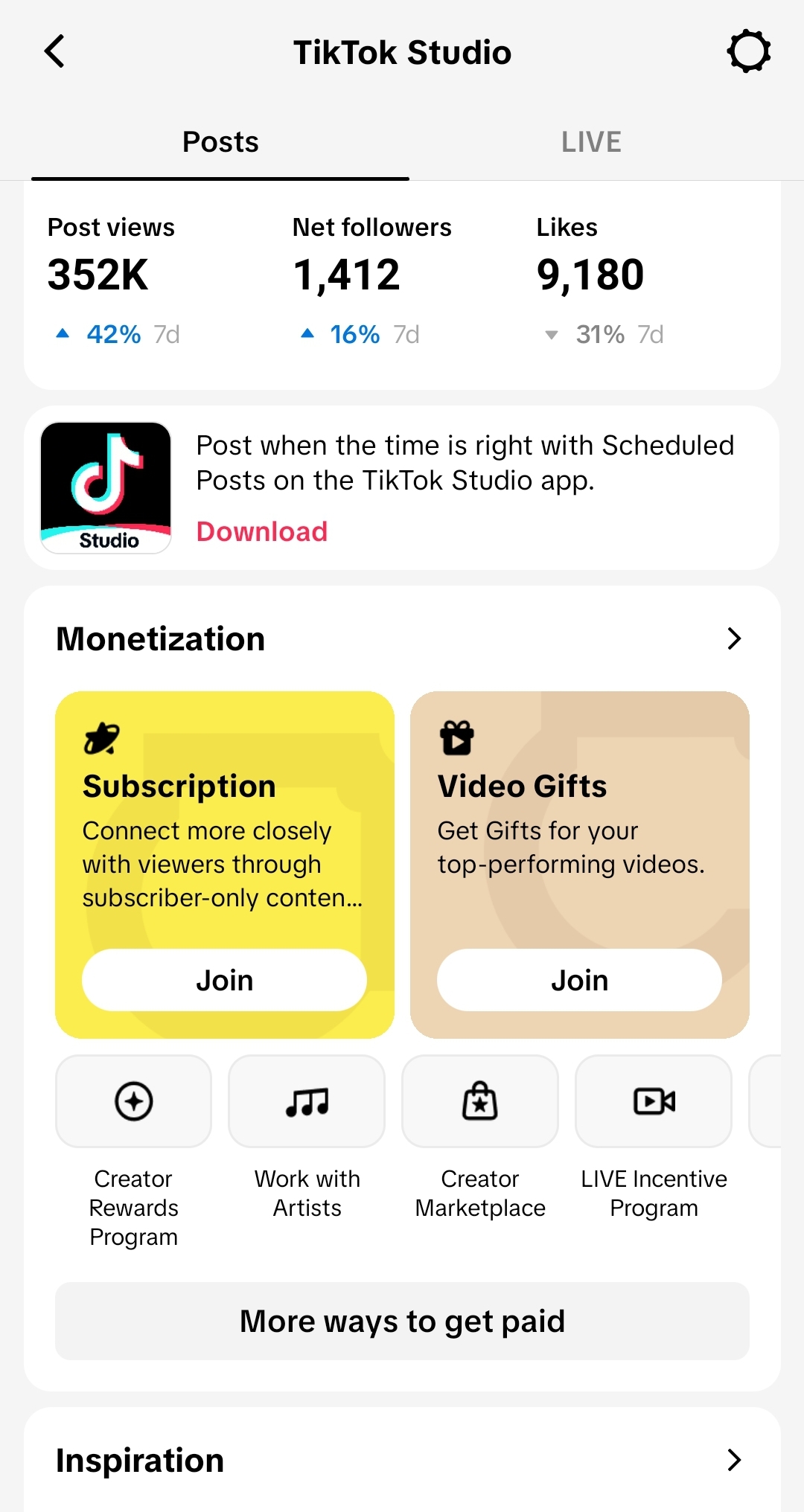Select the Posts tab
The width and height of the screenshot is (804, 1512).
[220, 142]
